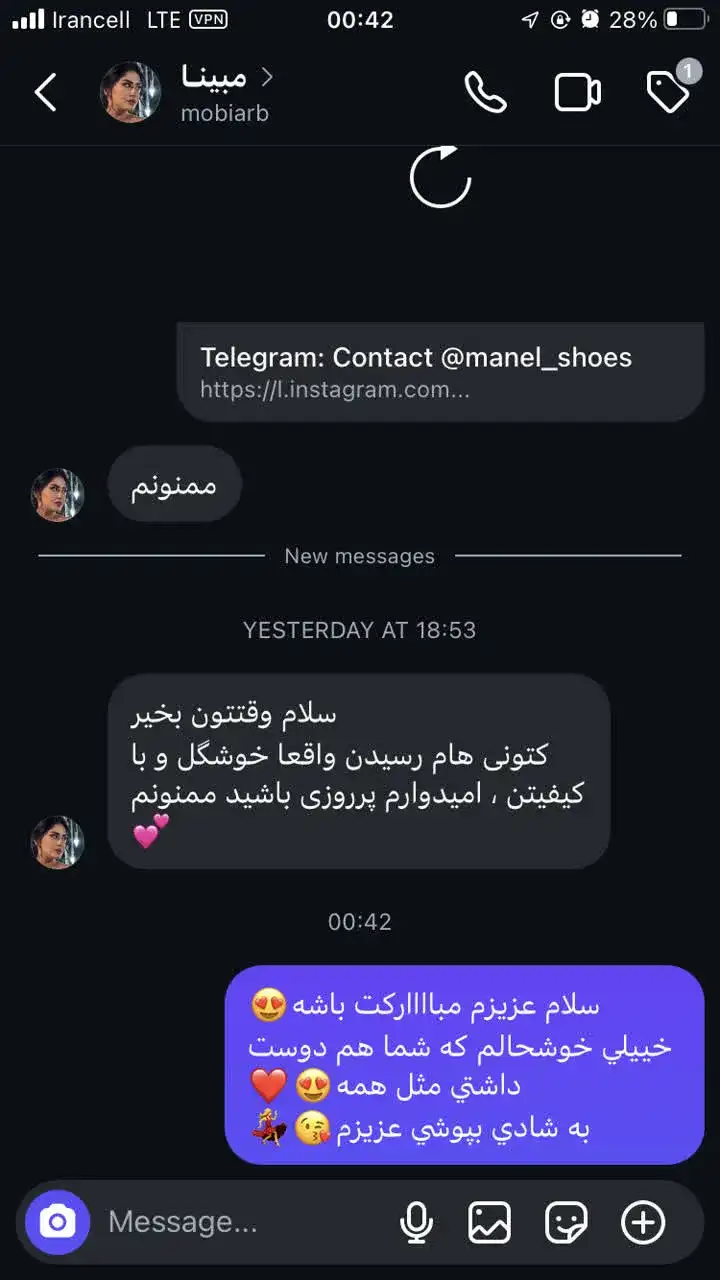Open the camera from the message bar
This screenshot has width=720, height=1280.
tap(58, 1221)
